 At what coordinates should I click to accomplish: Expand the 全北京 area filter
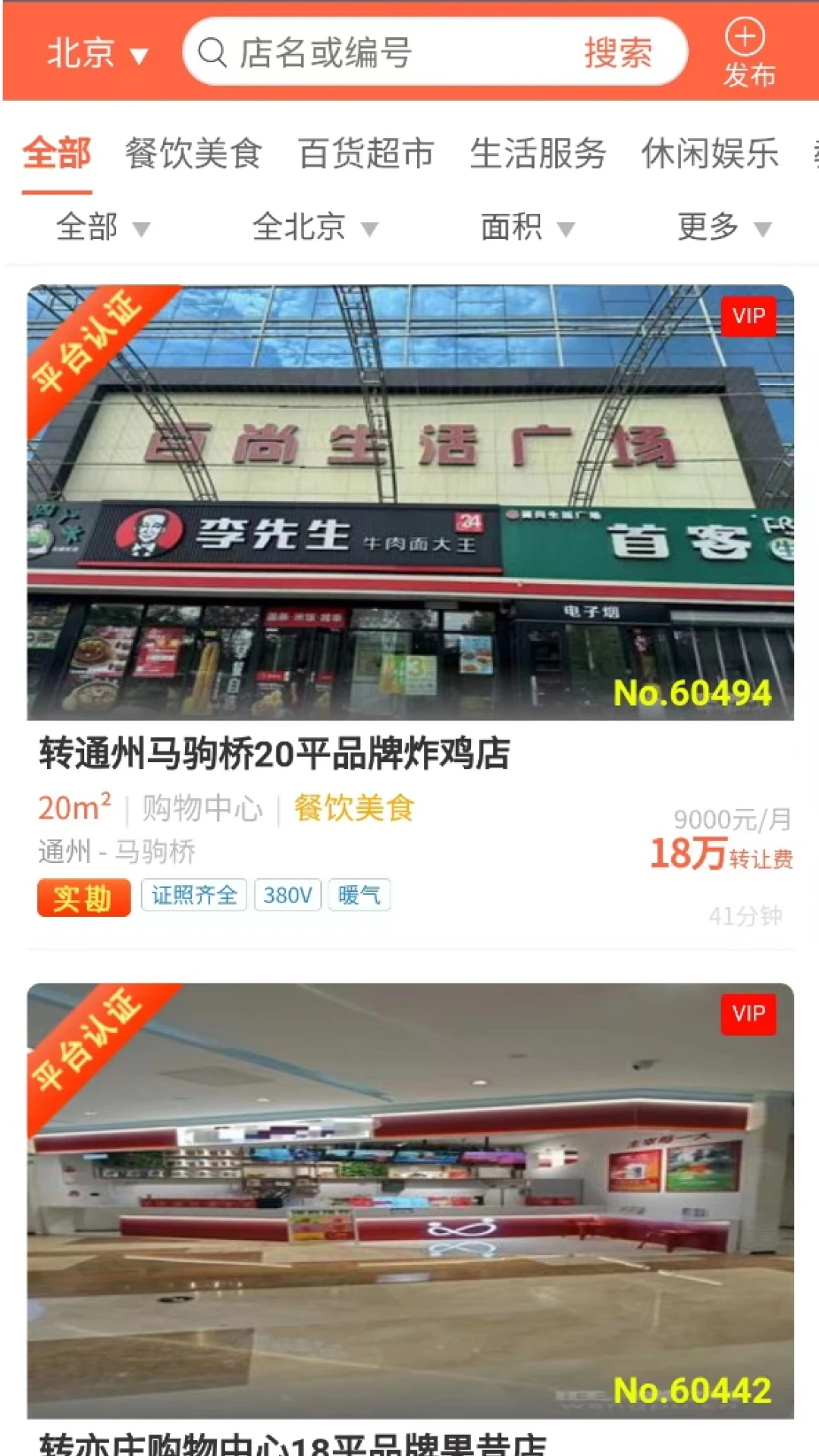(314, 227)
